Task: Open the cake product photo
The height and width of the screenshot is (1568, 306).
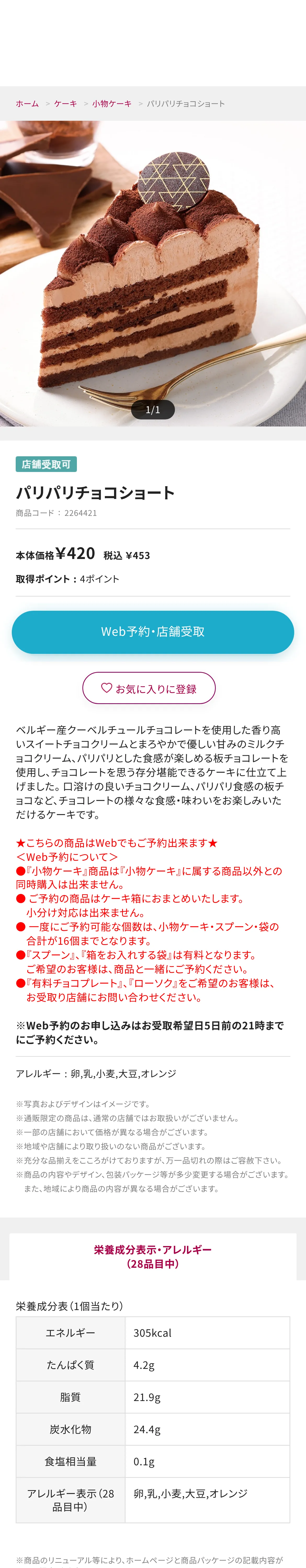Action: (x=153, y=273)
